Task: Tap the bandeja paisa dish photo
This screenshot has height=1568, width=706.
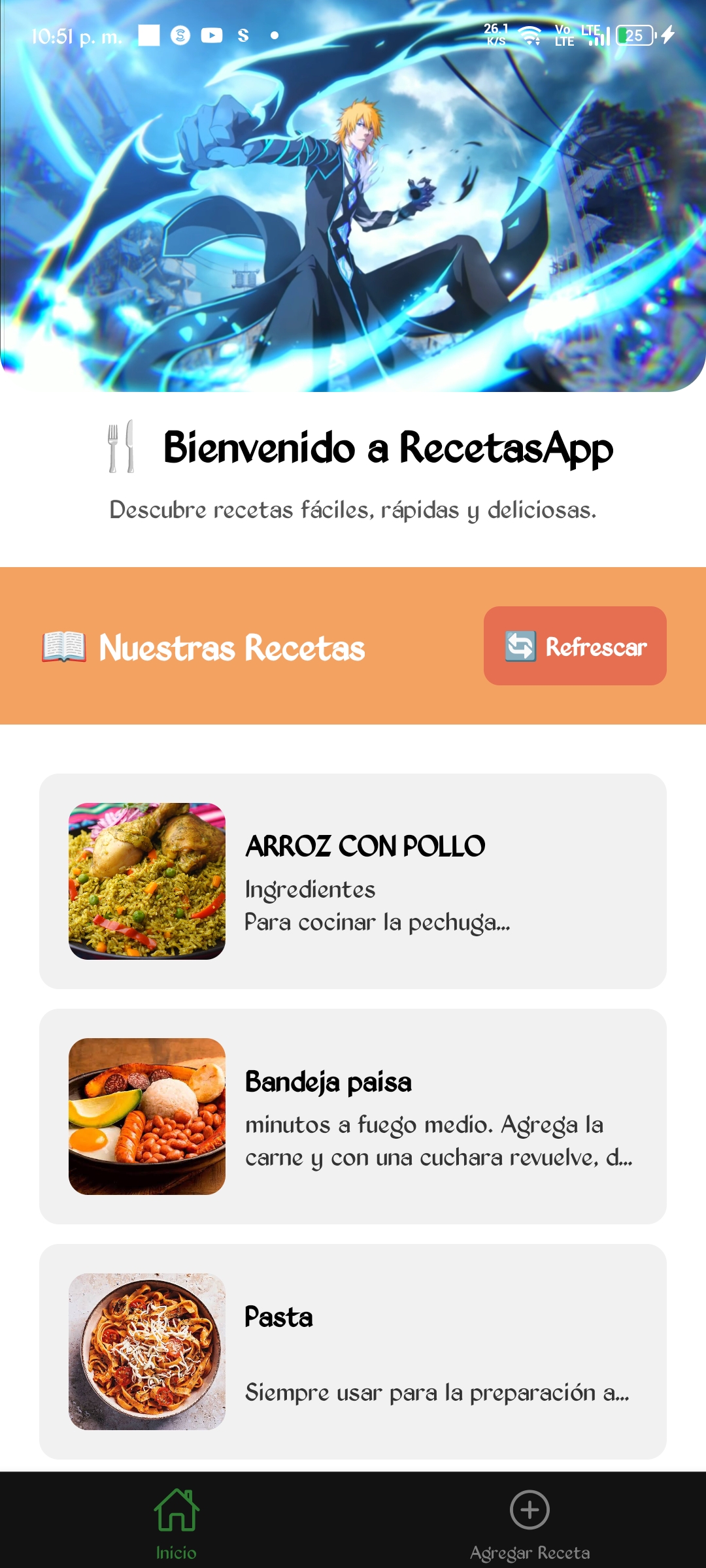Action: (x=146, y=1117)
